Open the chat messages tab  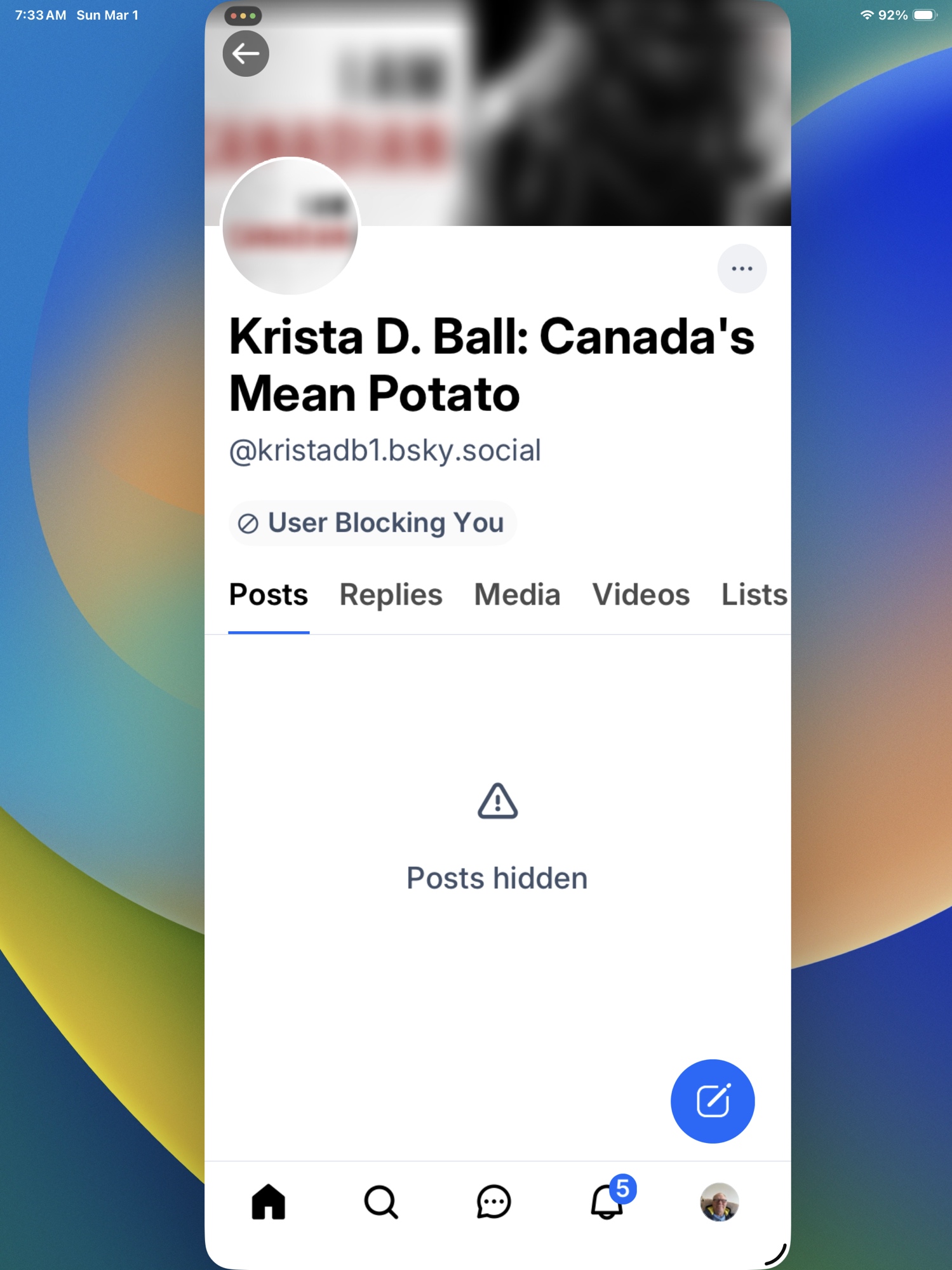tap(493, 1202)
